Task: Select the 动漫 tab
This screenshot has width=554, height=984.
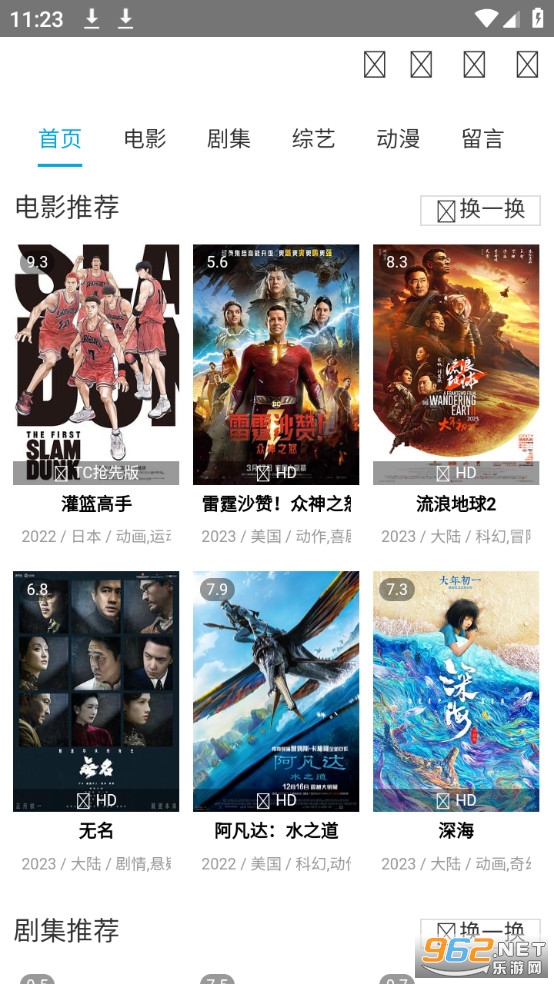Action: tap(398, 139)
